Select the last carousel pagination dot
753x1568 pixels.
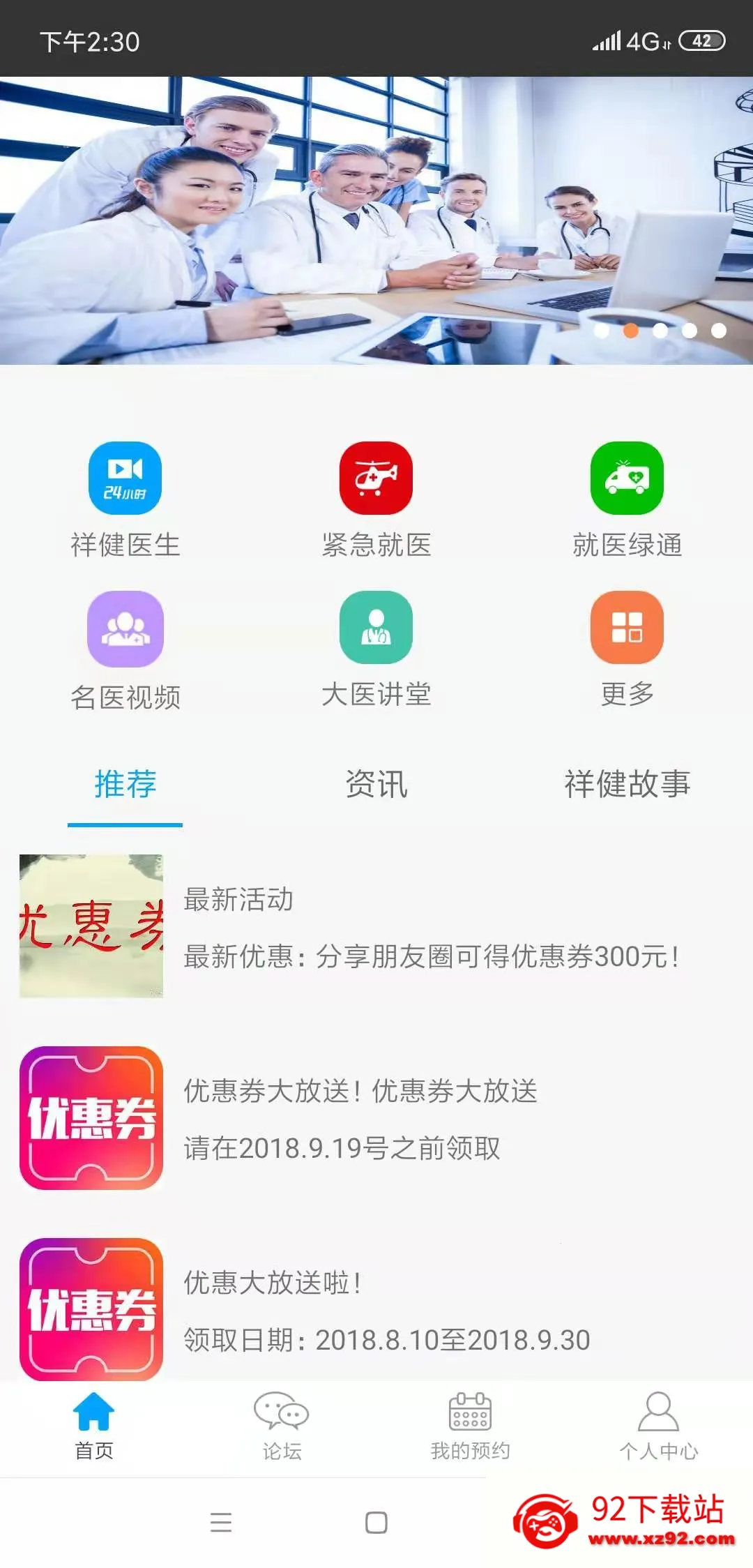tap(718, 332)
